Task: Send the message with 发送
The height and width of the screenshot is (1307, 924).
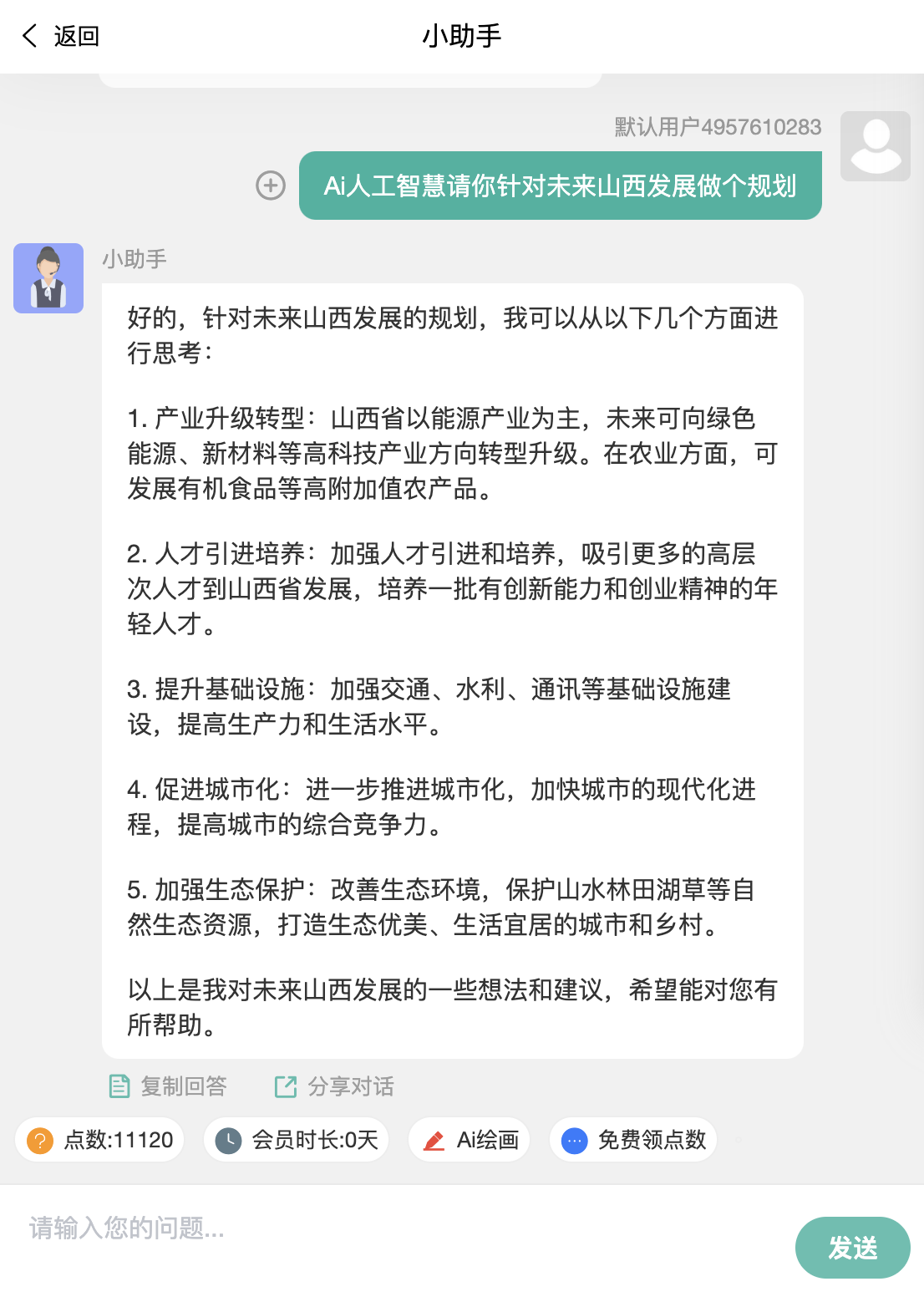Action: pos(852,1248)
